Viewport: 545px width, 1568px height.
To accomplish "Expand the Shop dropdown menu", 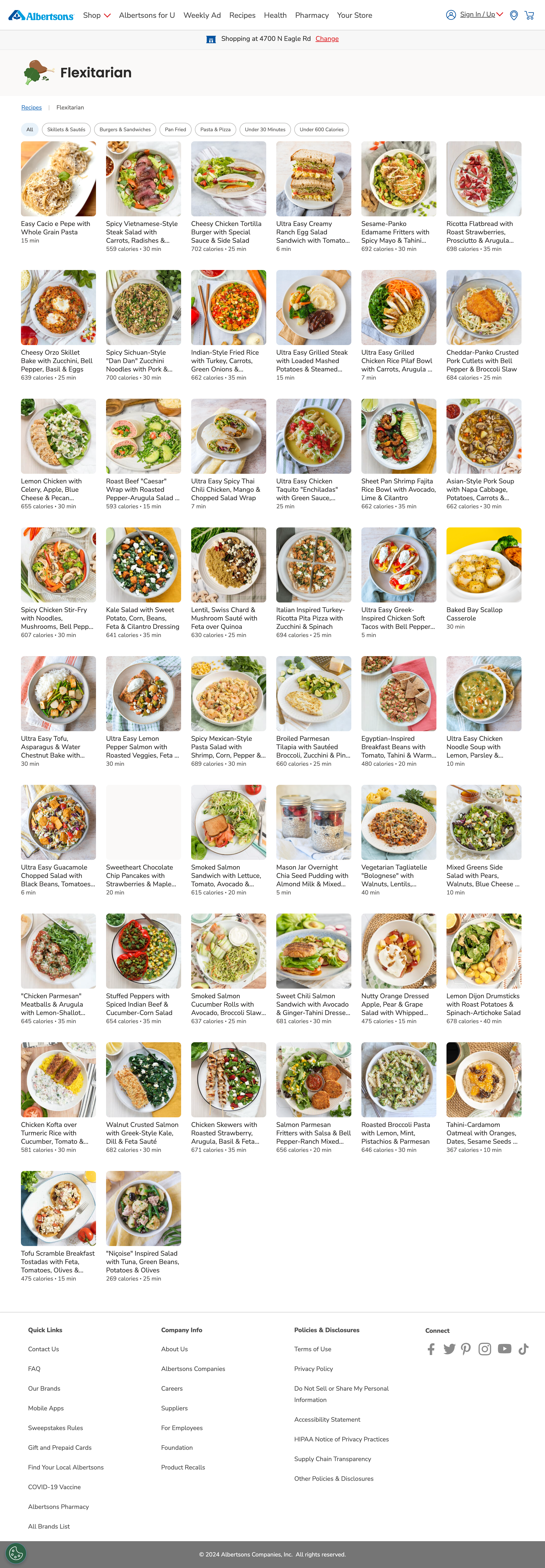I will pos(97,15).
